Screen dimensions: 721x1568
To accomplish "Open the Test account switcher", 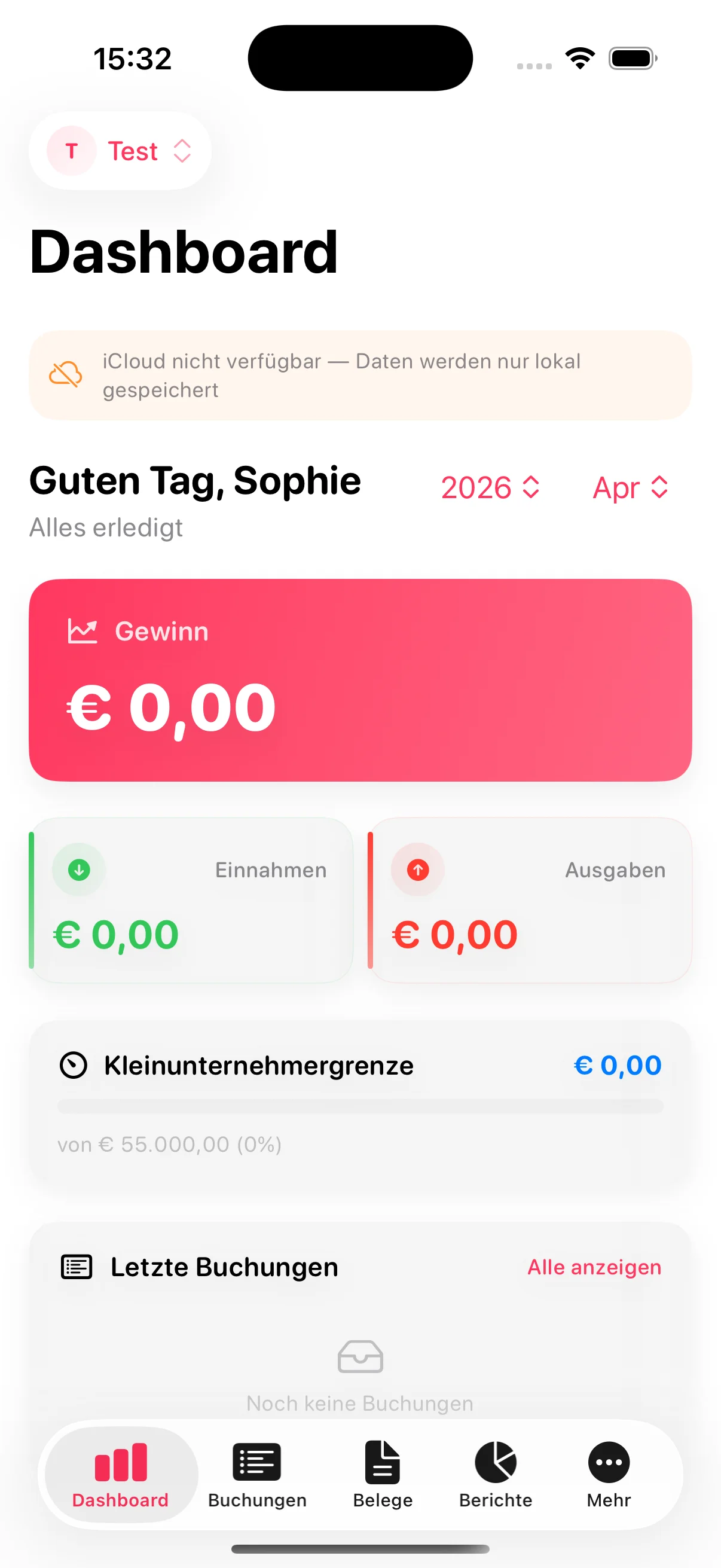I will click(x=121, y=151).
